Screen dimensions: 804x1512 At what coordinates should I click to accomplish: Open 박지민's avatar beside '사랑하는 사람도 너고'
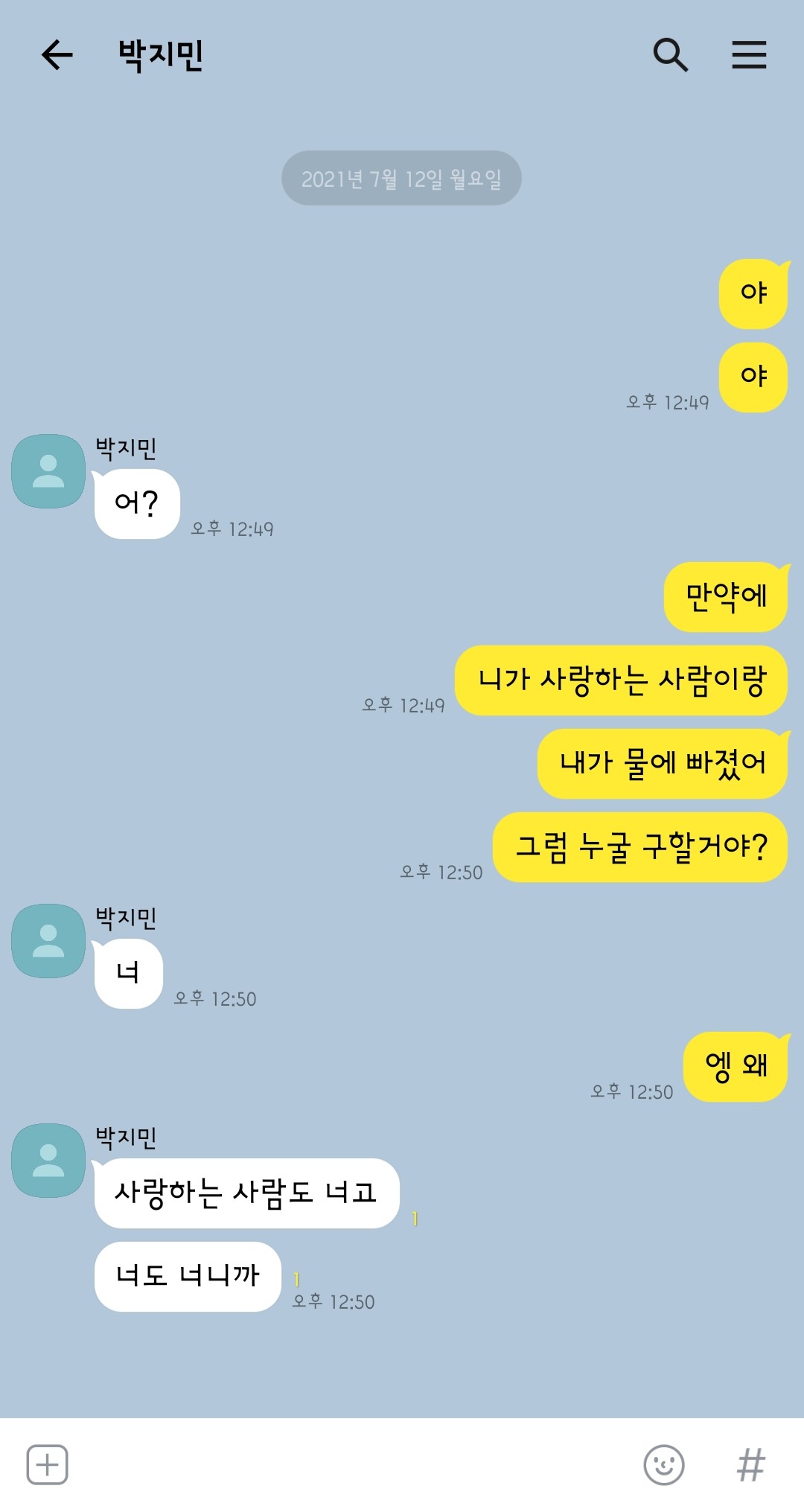pos(48,1161)
